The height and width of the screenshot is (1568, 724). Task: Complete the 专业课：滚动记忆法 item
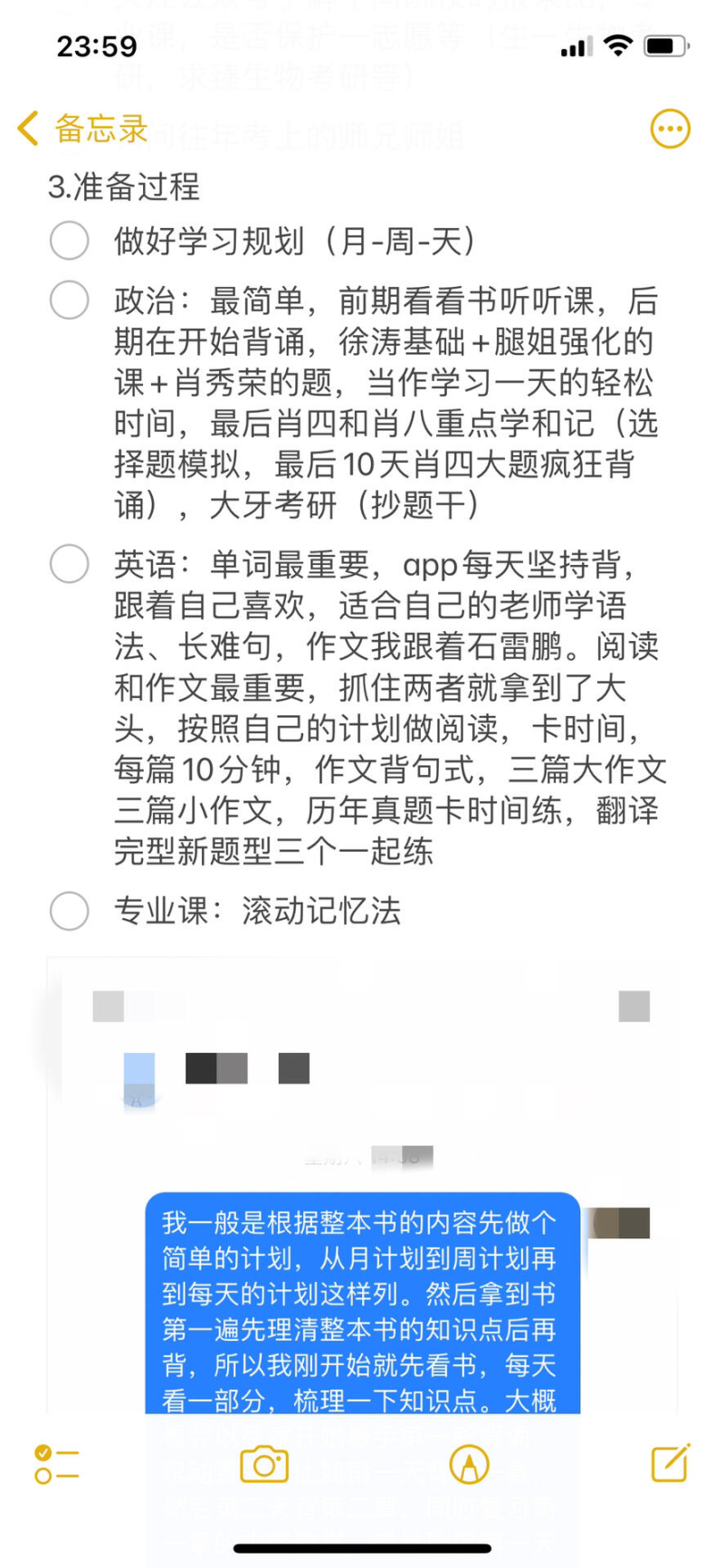pyautogui.click(x=70, y=911)
